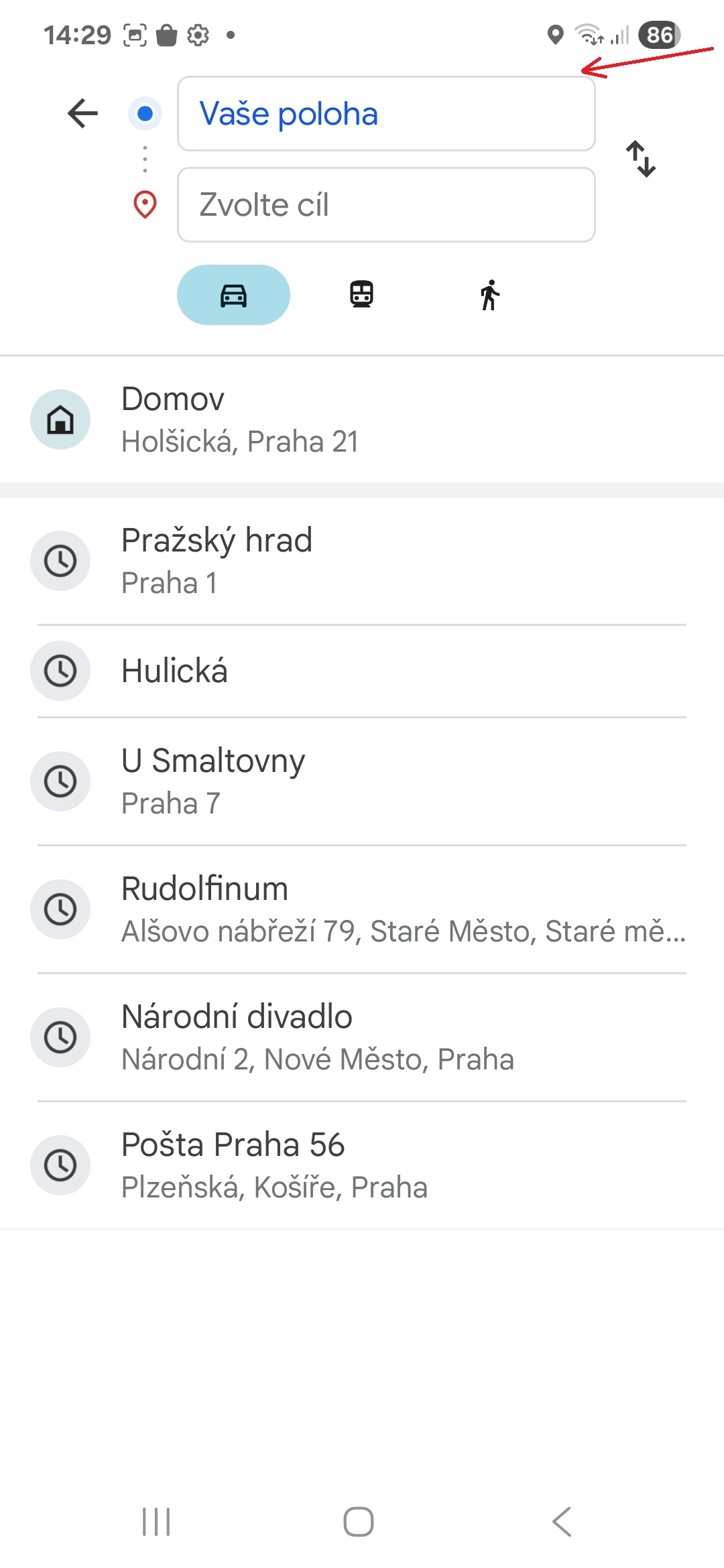724x1568 pixels.
Task: Go back with the top-left arrow
Action: pyautogui.click(x=82, y=113)
